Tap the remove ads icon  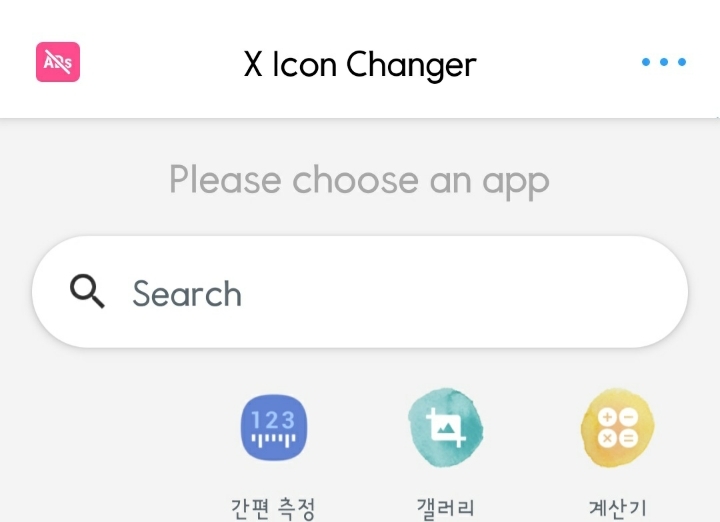click(x=58, y=63)
